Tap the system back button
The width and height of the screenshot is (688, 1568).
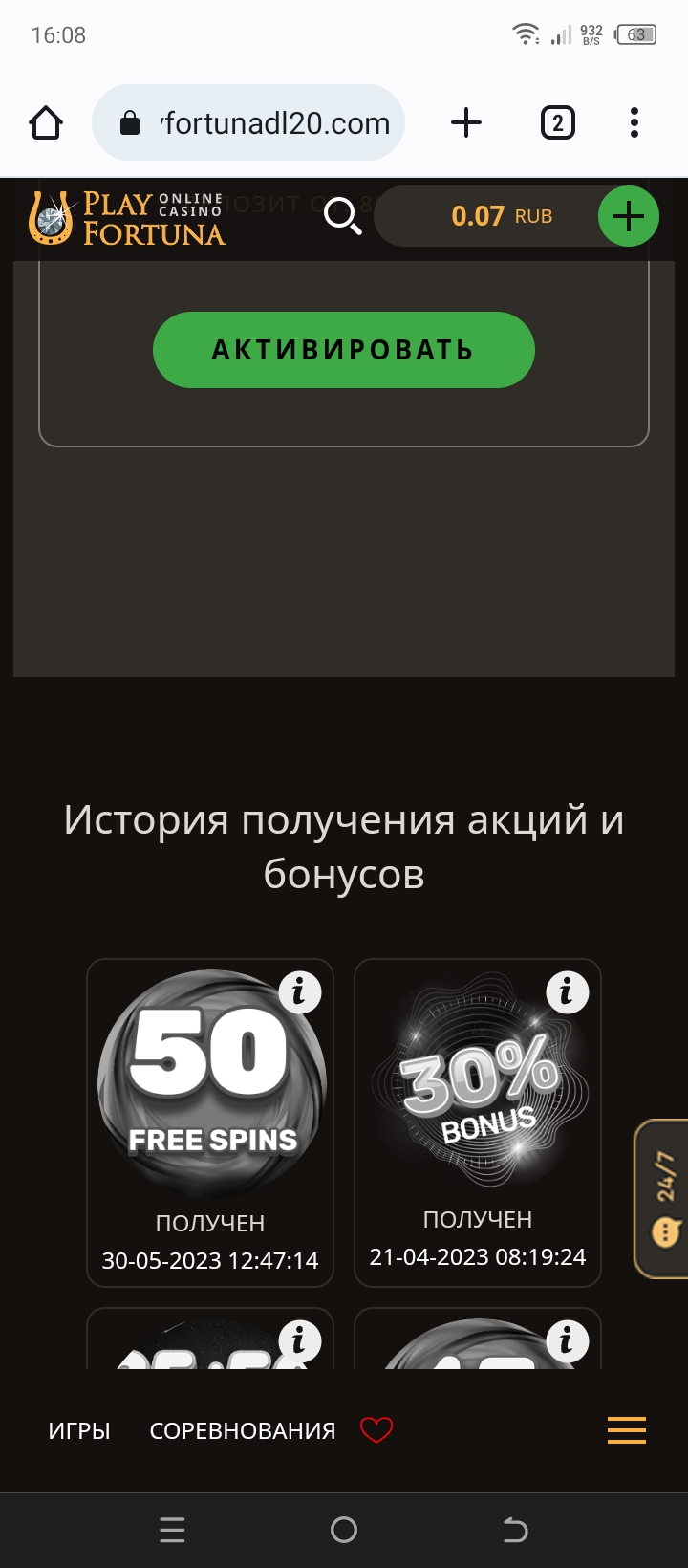point(515,1531)
